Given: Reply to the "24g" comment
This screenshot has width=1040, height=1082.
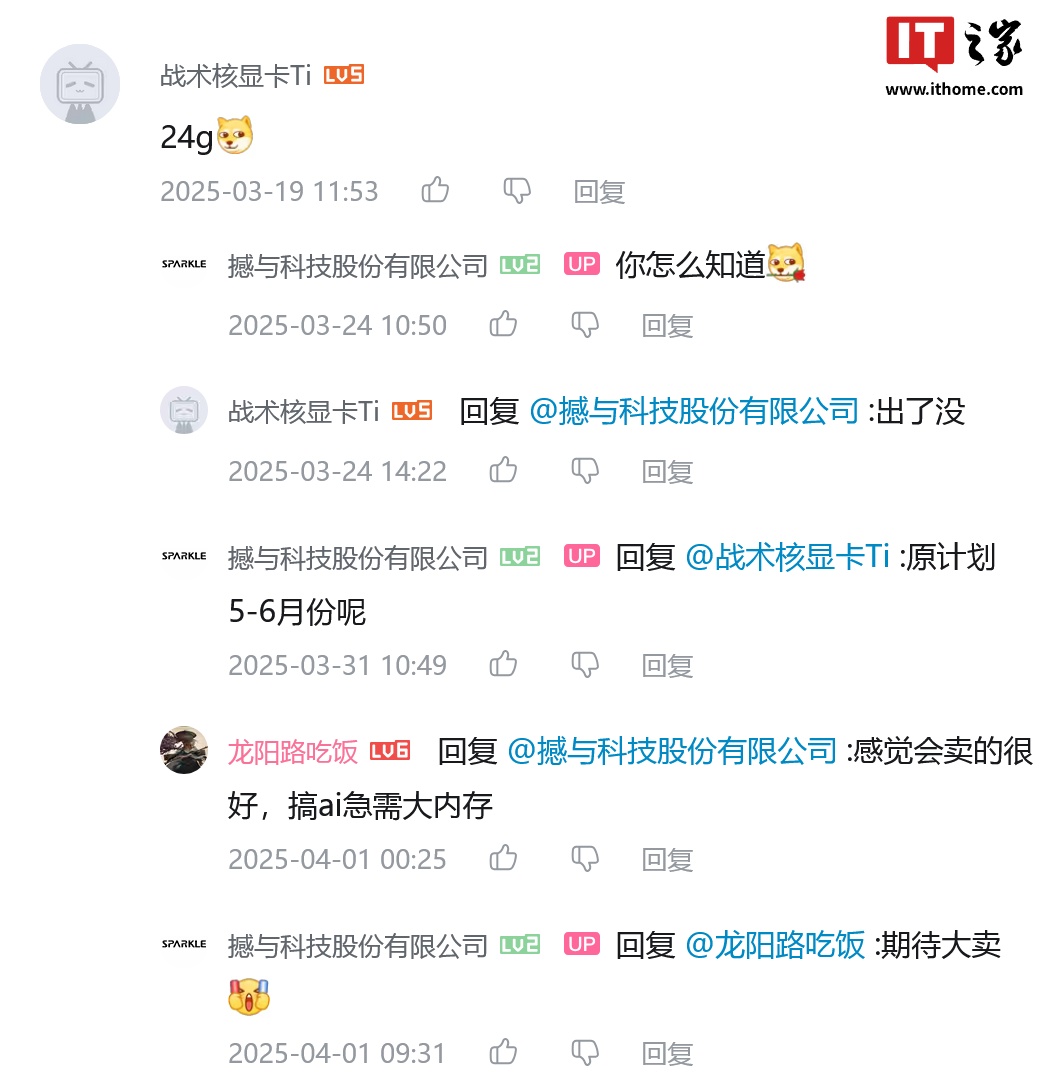Looking at the screenshot, I should point(599,192).
